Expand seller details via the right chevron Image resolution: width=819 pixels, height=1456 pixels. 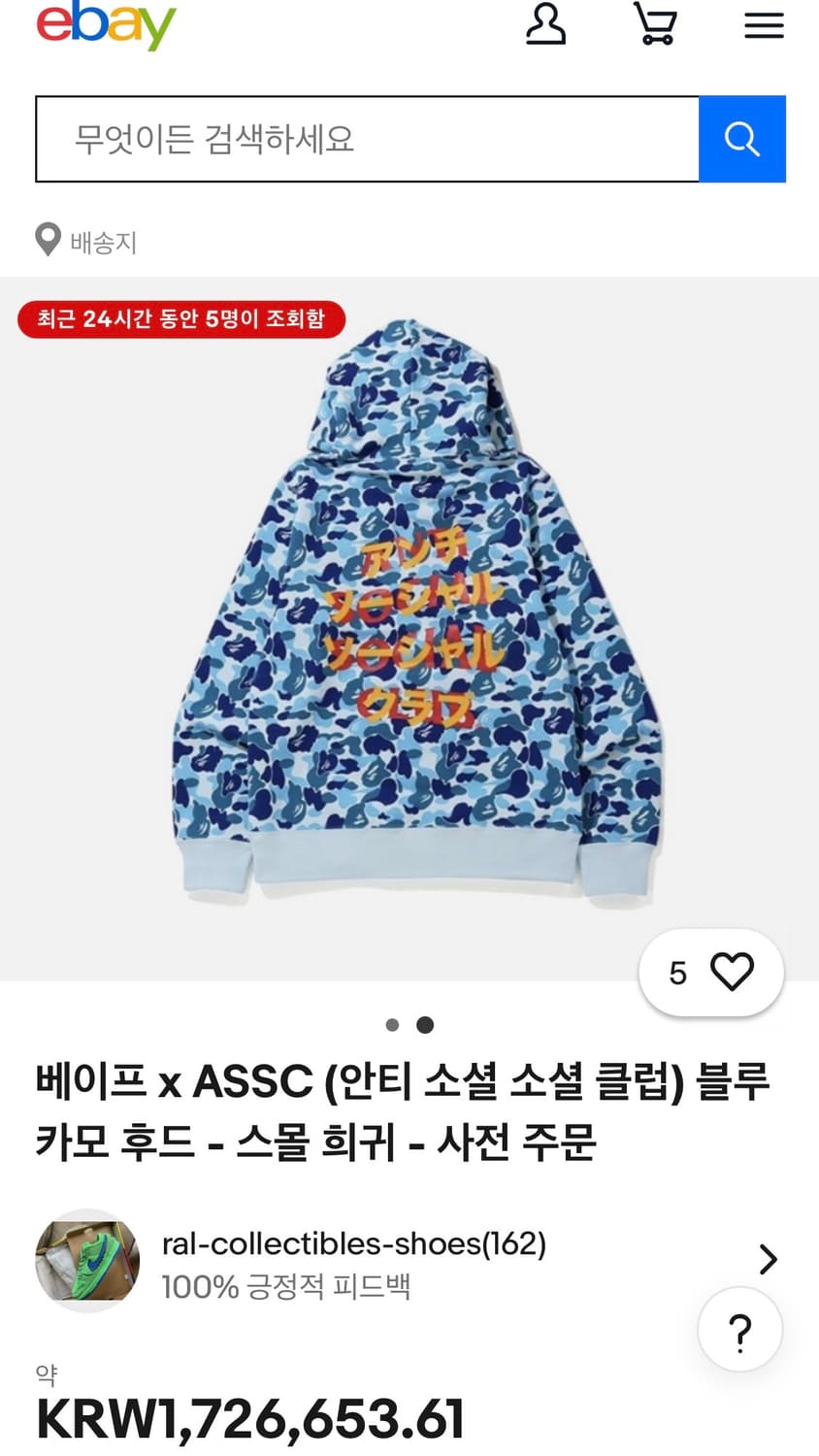pos(768,1259)
